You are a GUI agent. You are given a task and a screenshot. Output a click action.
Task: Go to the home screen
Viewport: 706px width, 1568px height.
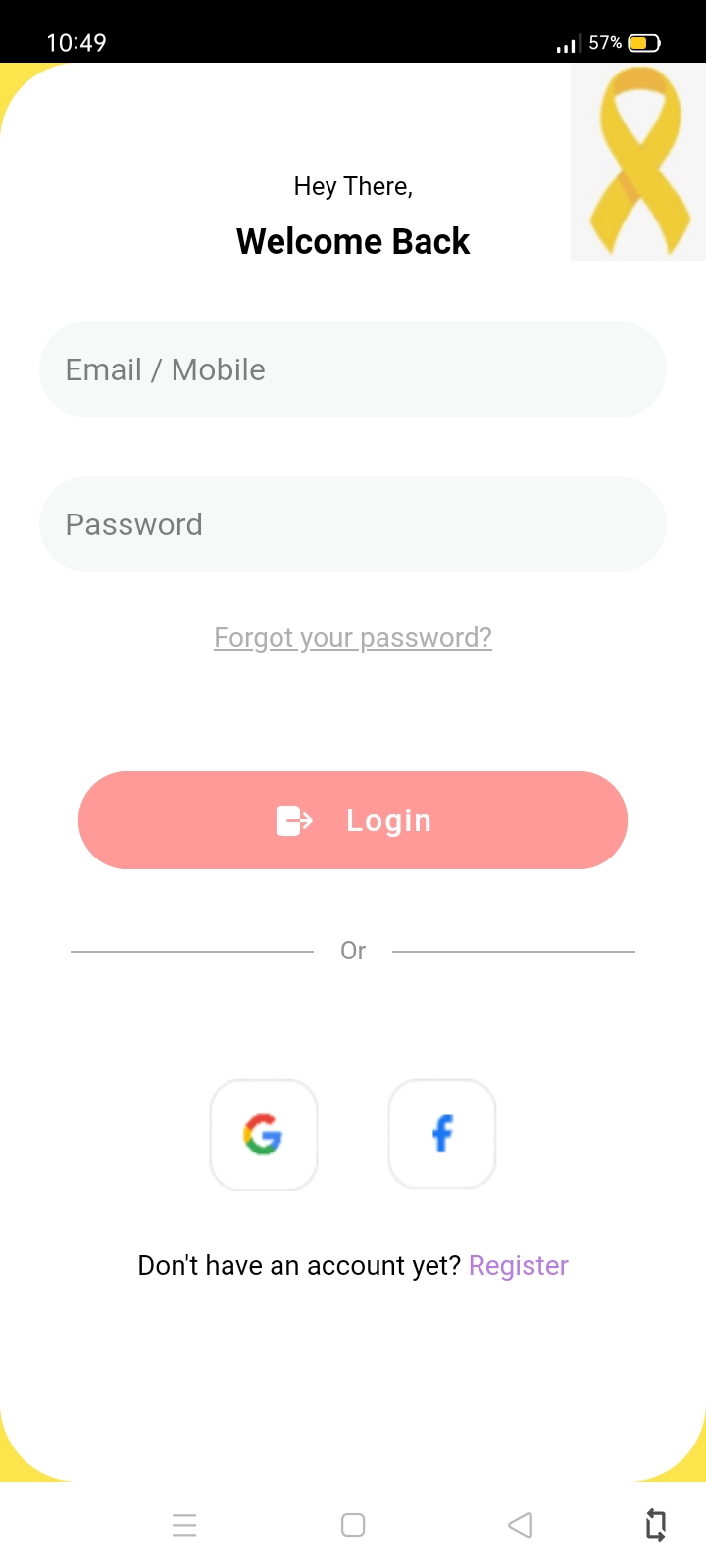[x=353, y=1525]
